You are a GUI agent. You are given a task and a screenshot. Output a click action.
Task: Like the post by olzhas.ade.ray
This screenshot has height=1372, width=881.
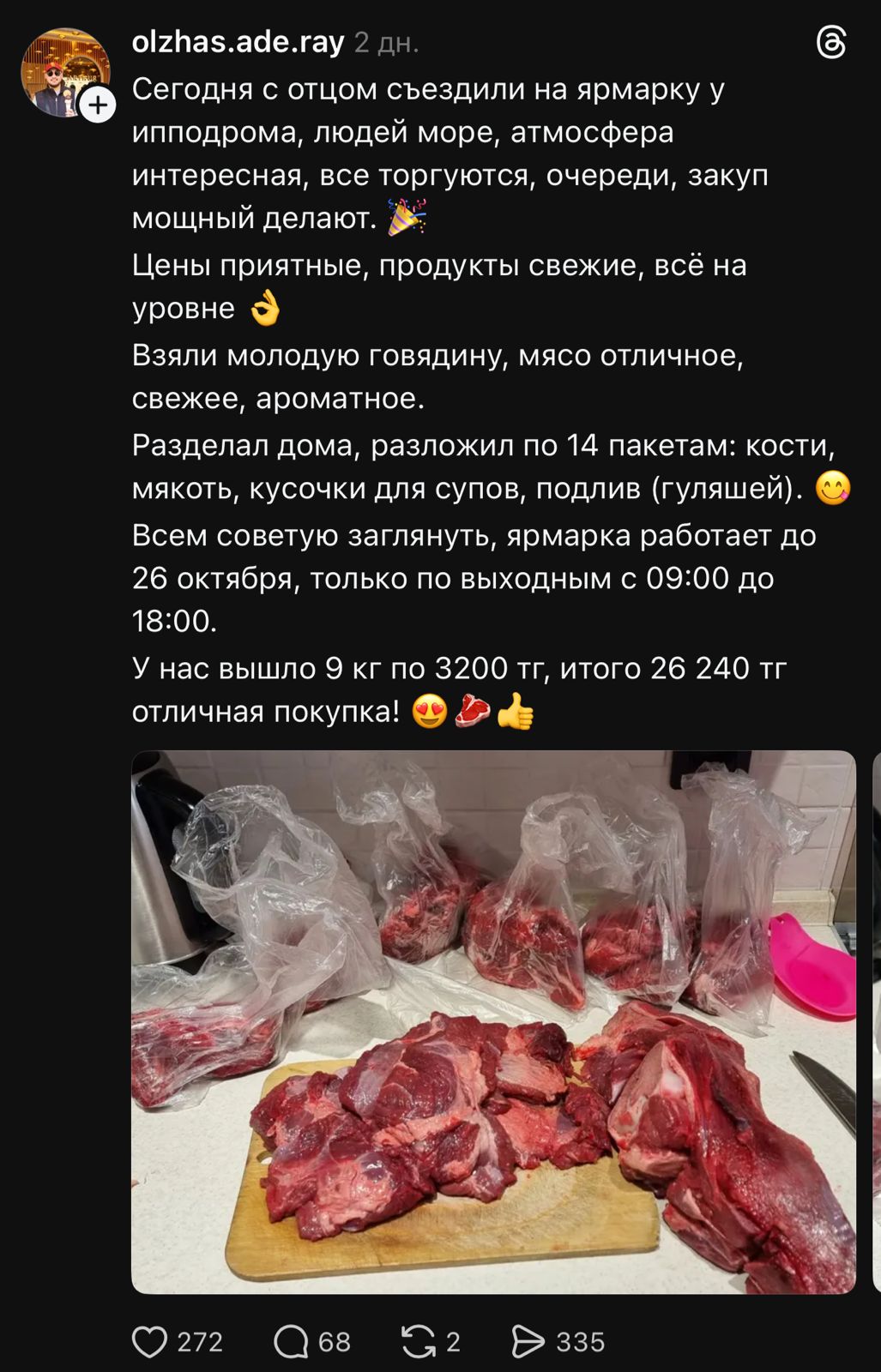point(149,1341)
